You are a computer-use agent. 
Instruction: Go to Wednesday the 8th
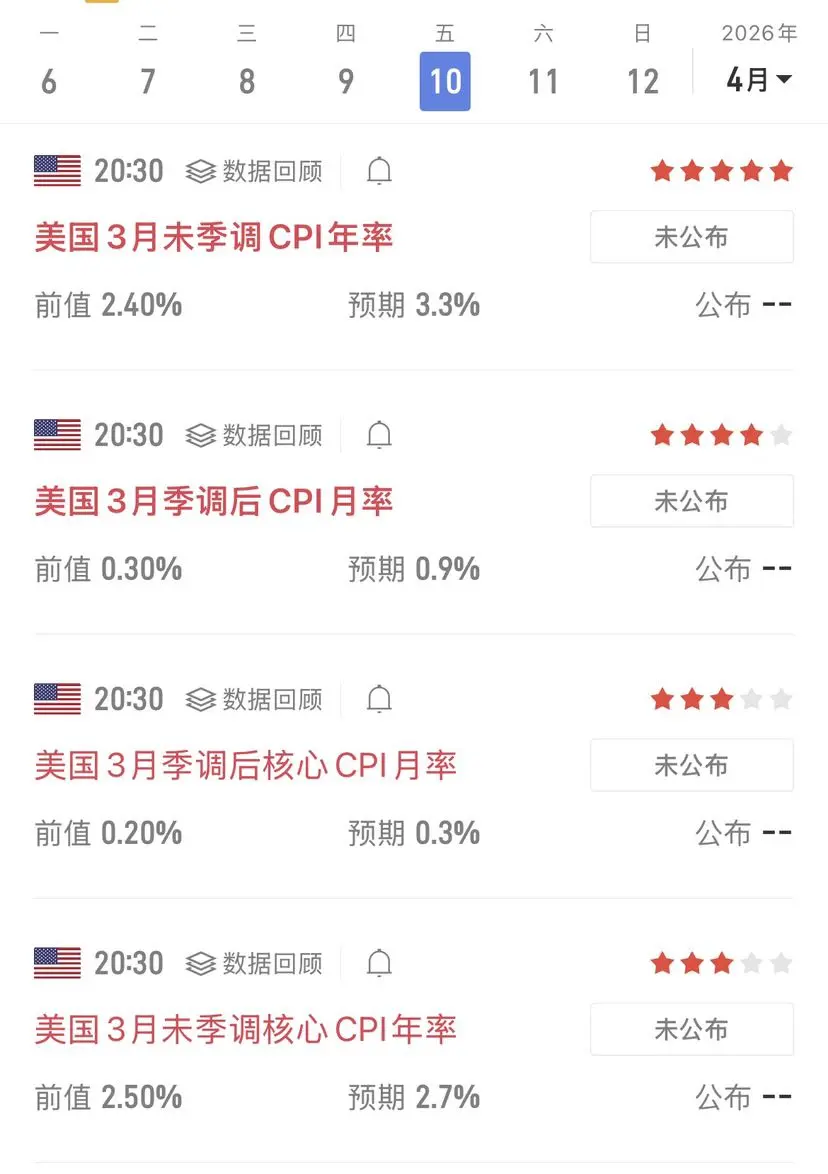click(247, 80)
